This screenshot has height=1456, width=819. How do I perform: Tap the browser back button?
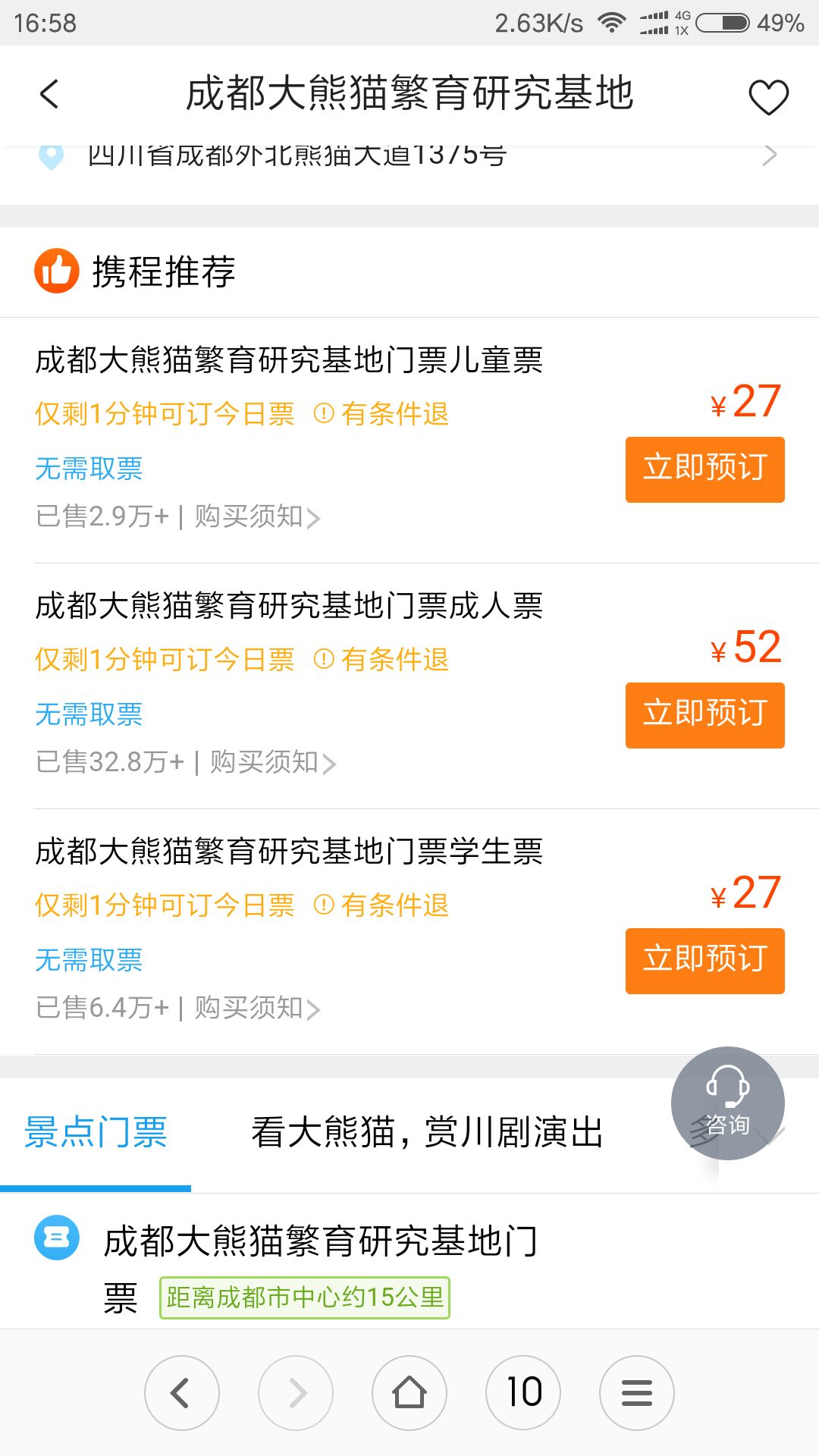182,1393
